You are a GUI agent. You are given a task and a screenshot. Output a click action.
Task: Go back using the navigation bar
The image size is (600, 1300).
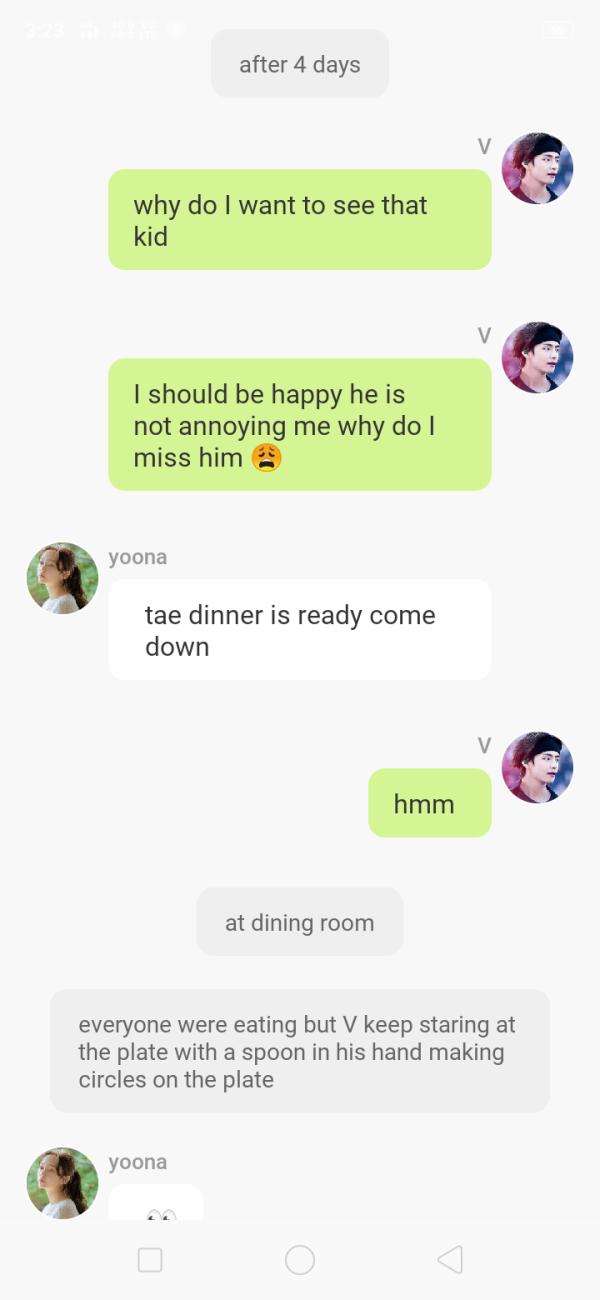click(450, 1259)
